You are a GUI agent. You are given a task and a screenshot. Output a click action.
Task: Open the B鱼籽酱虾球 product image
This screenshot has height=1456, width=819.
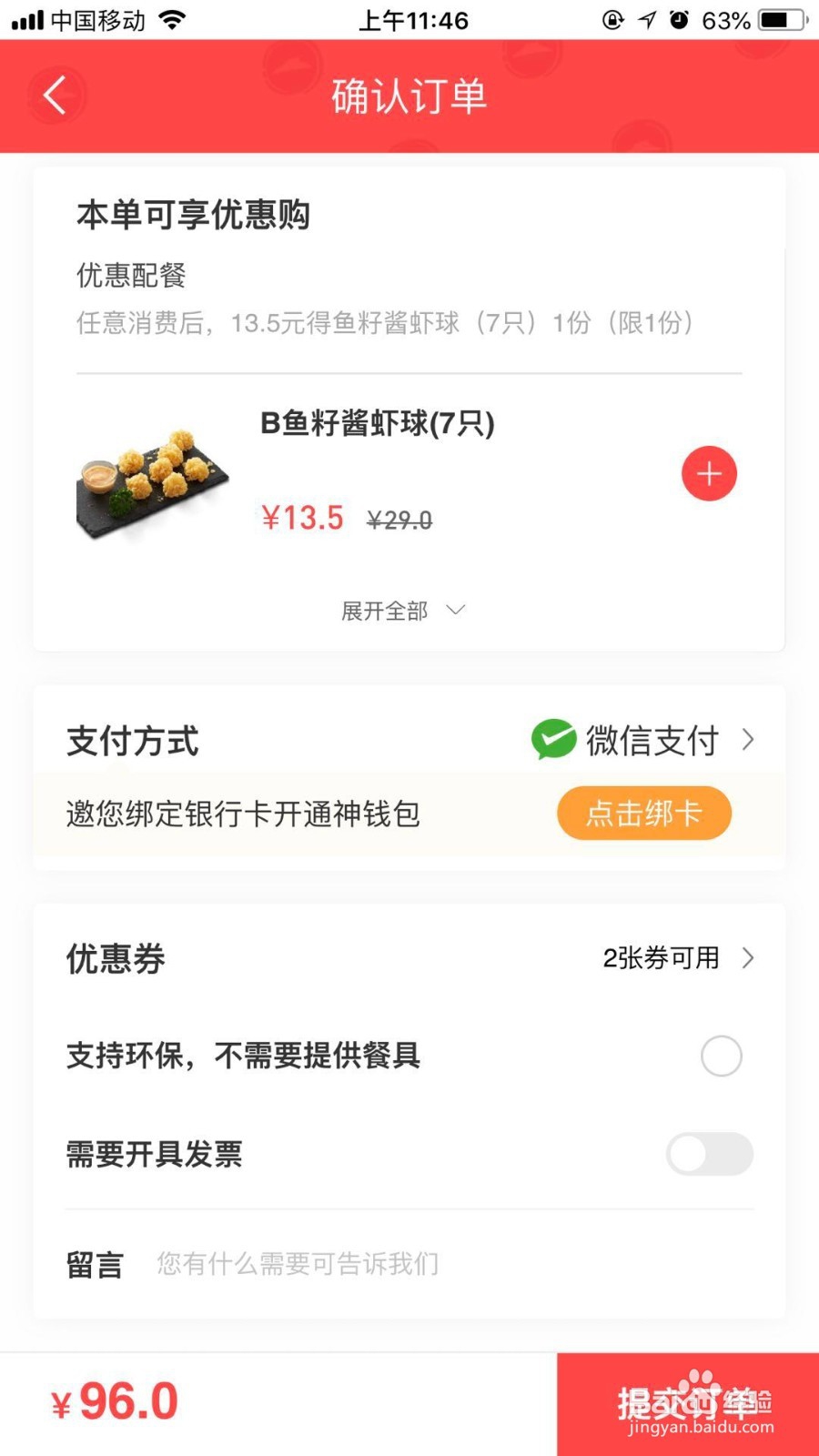(x=152, y=481)
